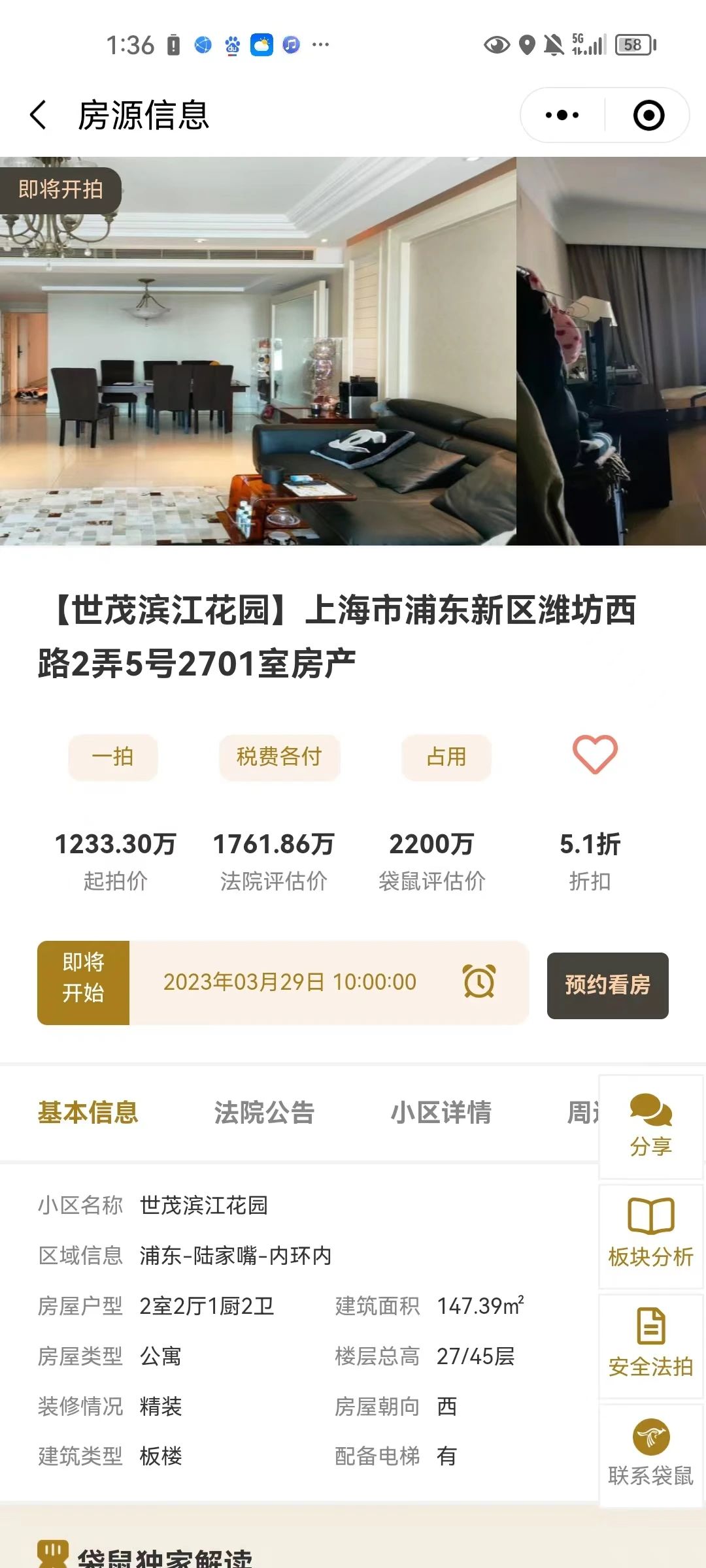This screenshot has height=1568, width=706.
Task: Go back from 房源信息 page
Action: (39, 115)
